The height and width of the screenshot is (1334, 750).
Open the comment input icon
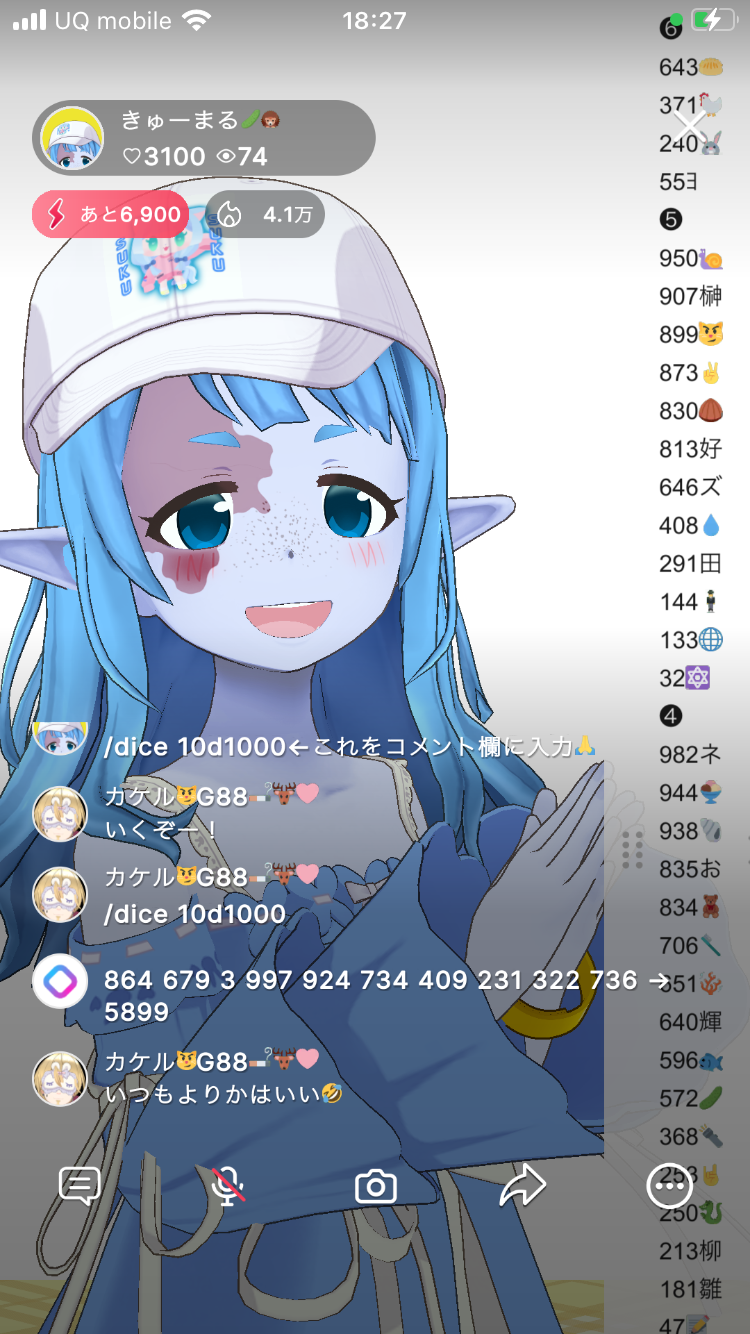tap(79, 1186)
